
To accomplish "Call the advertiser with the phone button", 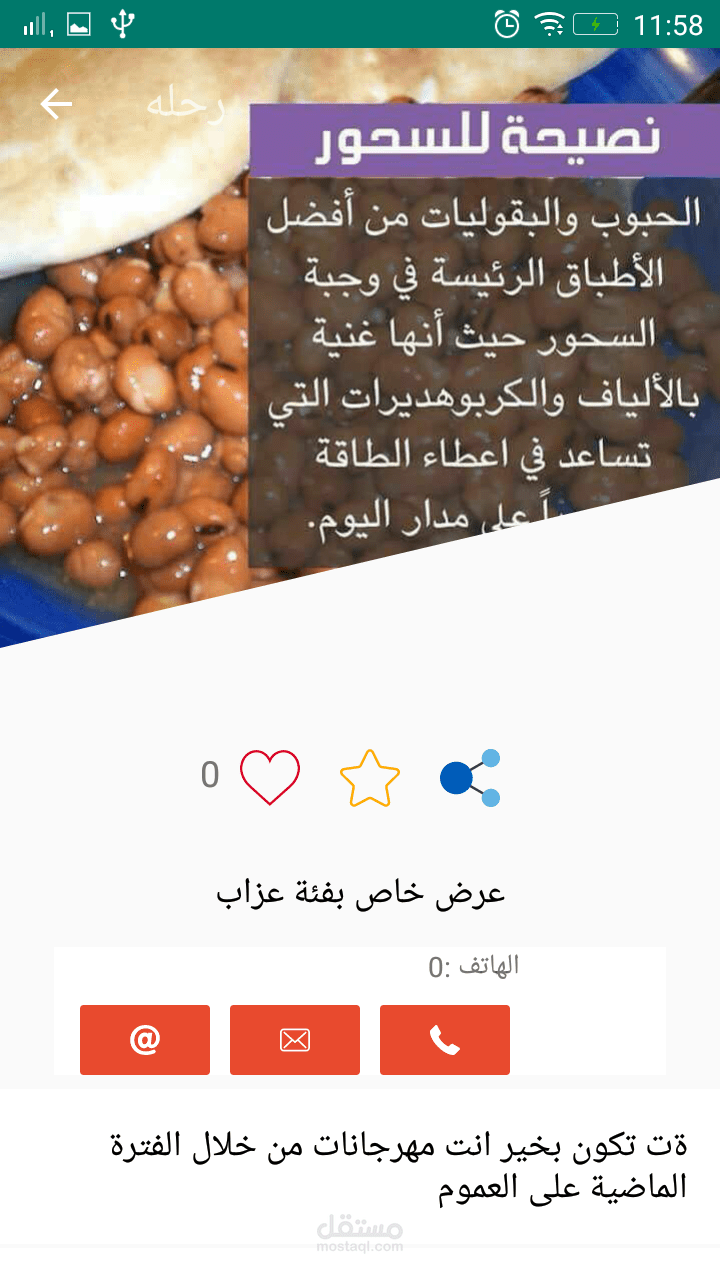I will (x=445, y=1040).
